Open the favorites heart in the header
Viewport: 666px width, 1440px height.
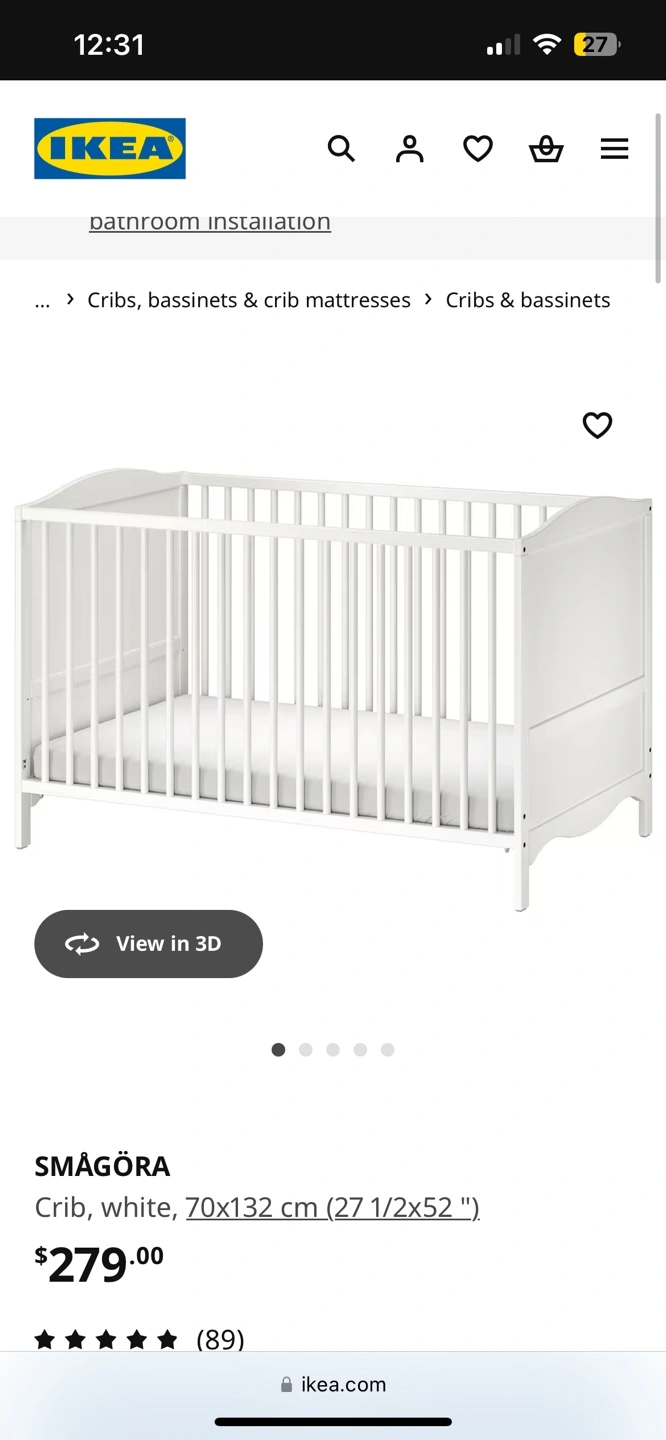tap(478, 149)
